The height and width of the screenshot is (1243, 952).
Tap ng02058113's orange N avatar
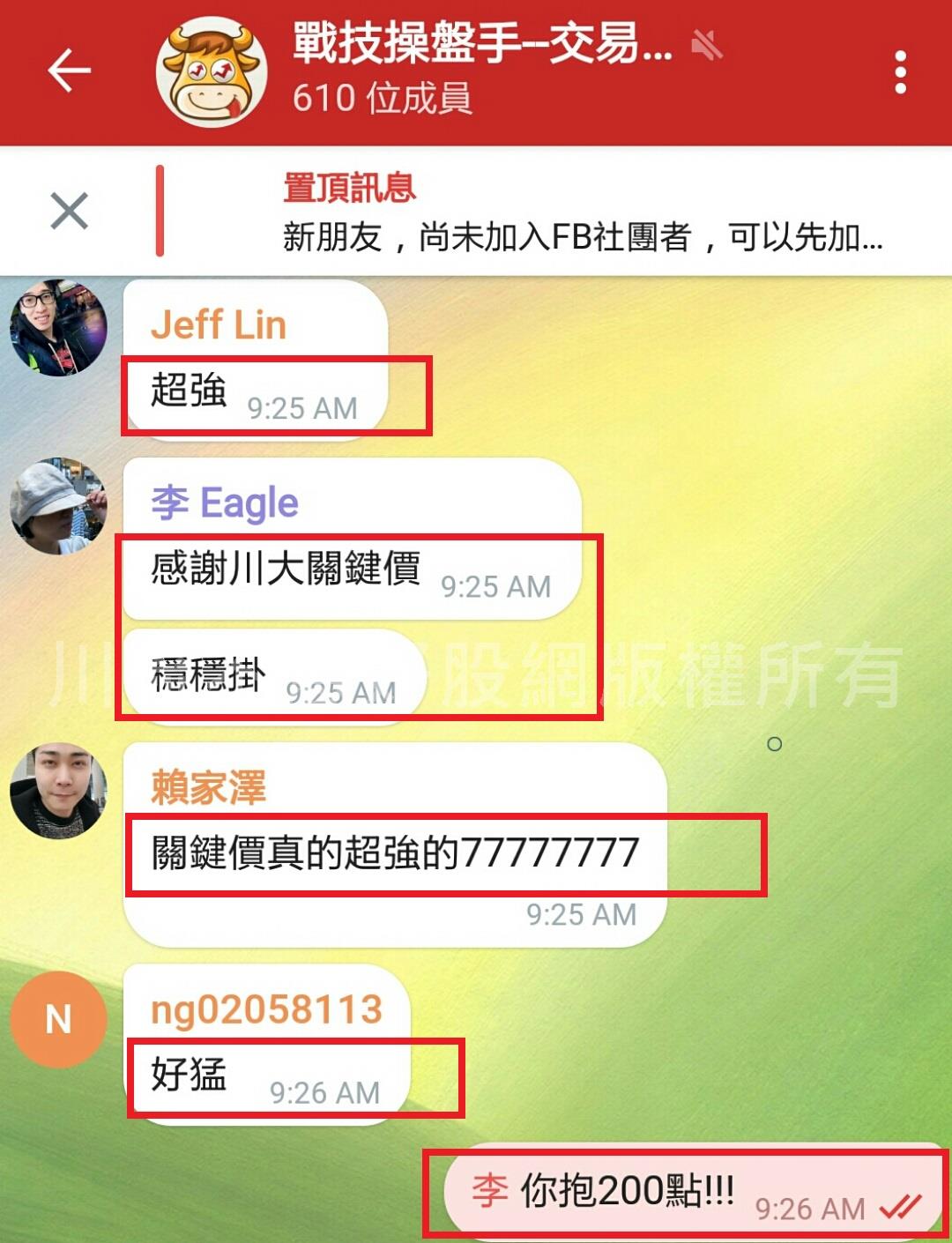[x=58, y=1020]
